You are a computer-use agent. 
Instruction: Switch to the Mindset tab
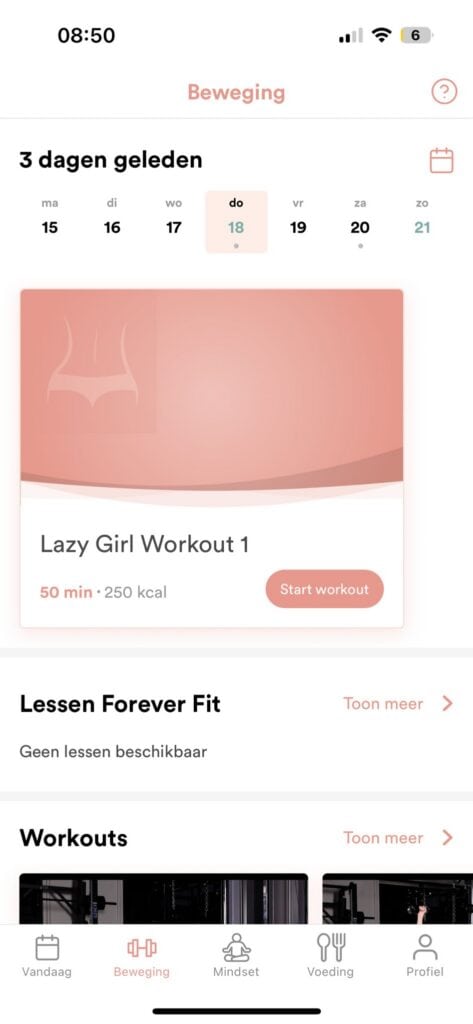(236, 955)
